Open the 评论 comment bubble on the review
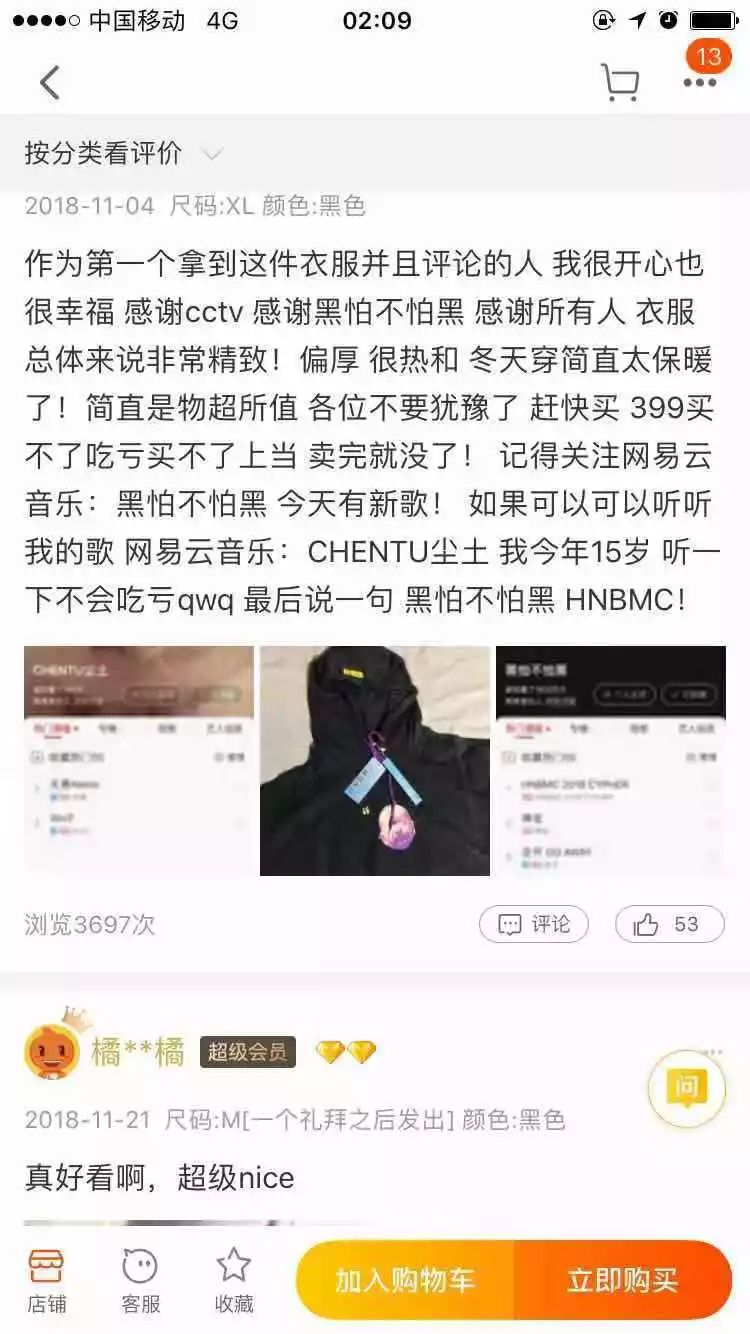Image resolution: width=750 pixels, height=1334 pixels. pos(534,925)
